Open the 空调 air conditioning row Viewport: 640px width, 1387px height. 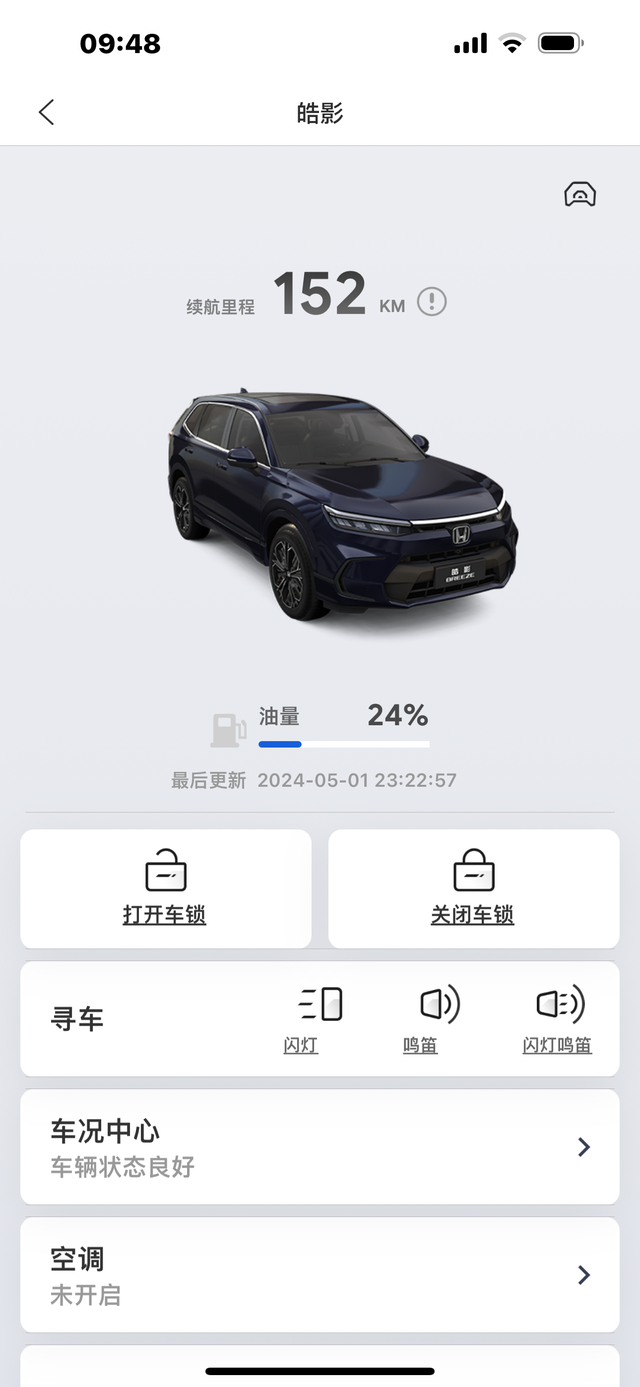coord(320,1275)
